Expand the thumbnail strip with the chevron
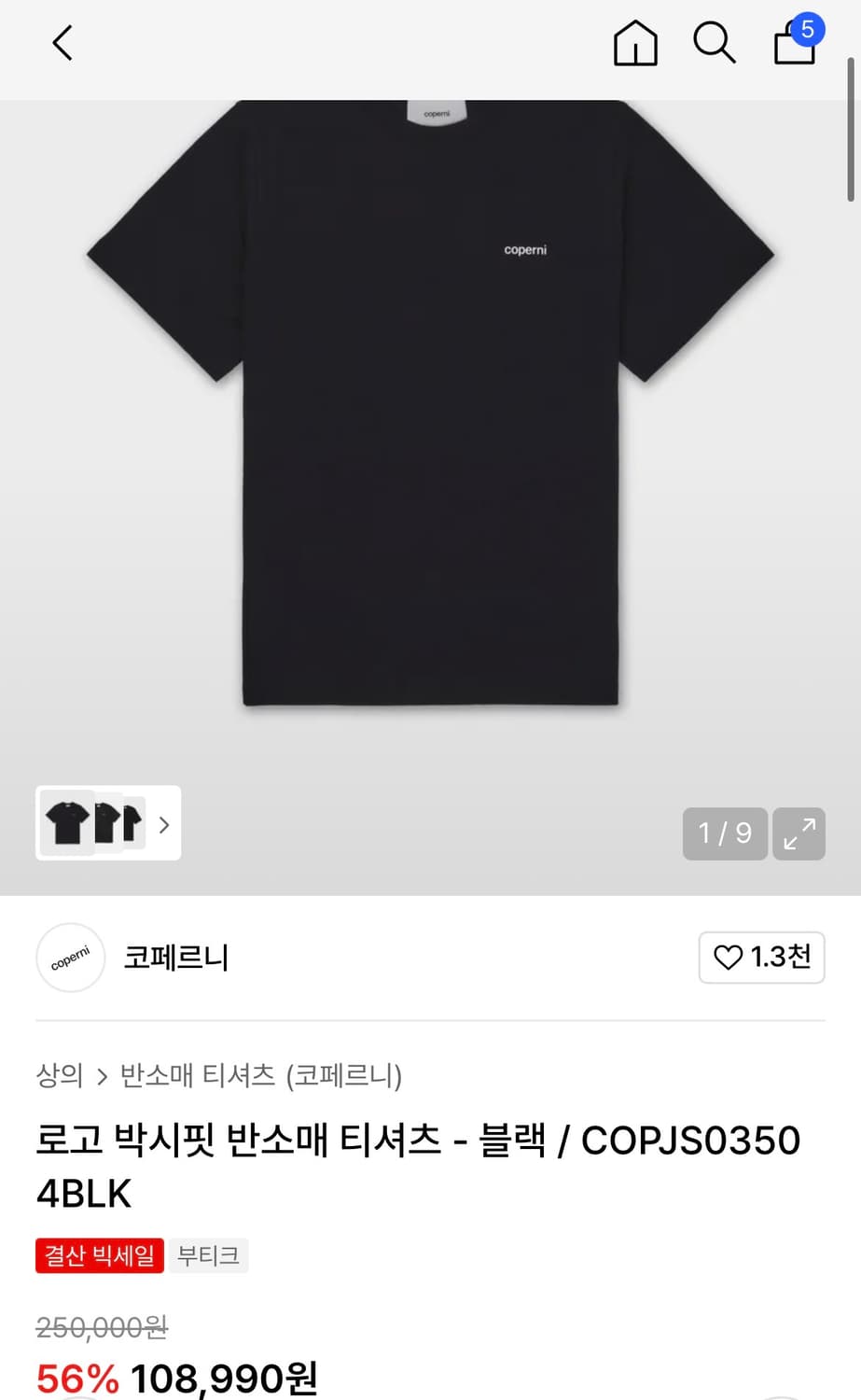This screenshot has width=861, height=1400. point(163,824)
